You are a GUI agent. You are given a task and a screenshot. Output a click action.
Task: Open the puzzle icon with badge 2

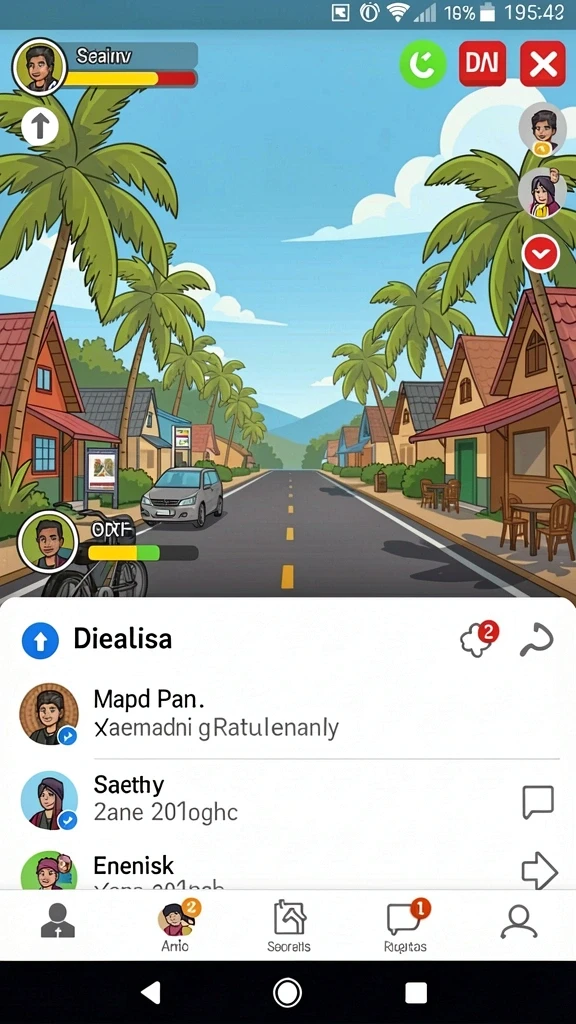coord(479,639)
